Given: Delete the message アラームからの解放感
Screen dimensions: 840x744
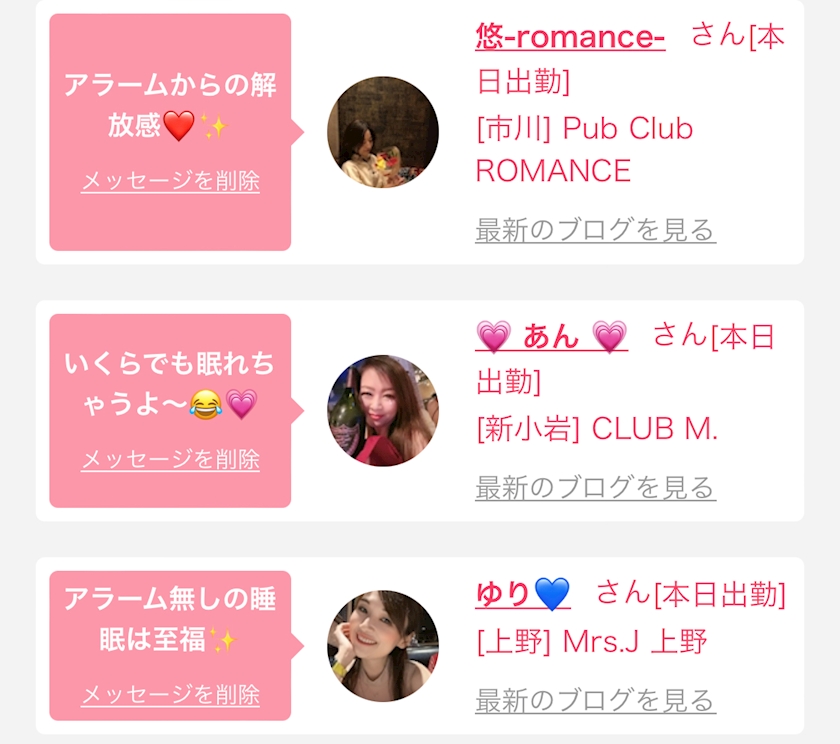Looking at the screenshot, I should pyautogui.click(x=170, y=181).
